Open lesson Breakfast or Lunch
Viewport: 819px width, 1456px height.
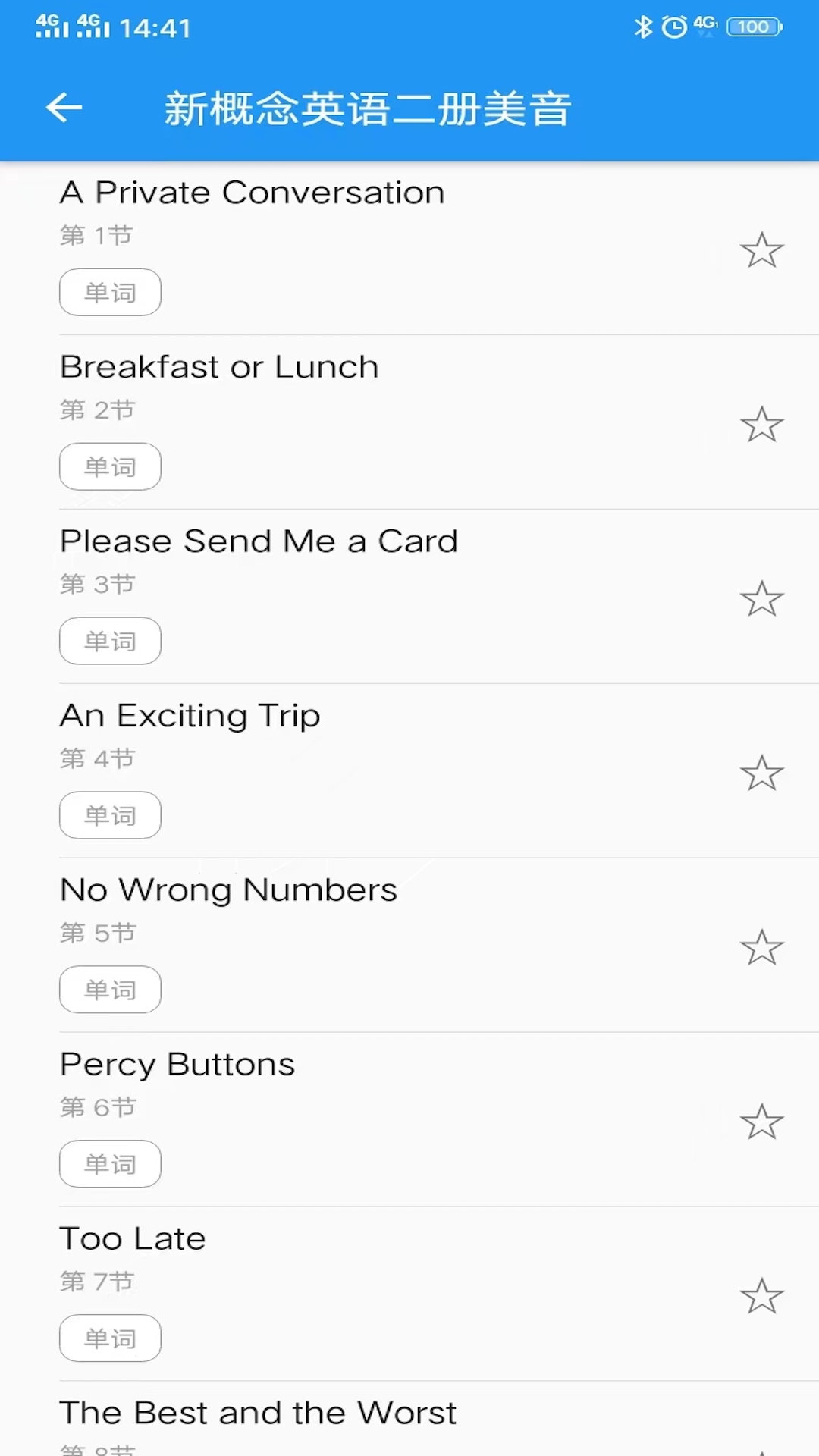(219, 368)
